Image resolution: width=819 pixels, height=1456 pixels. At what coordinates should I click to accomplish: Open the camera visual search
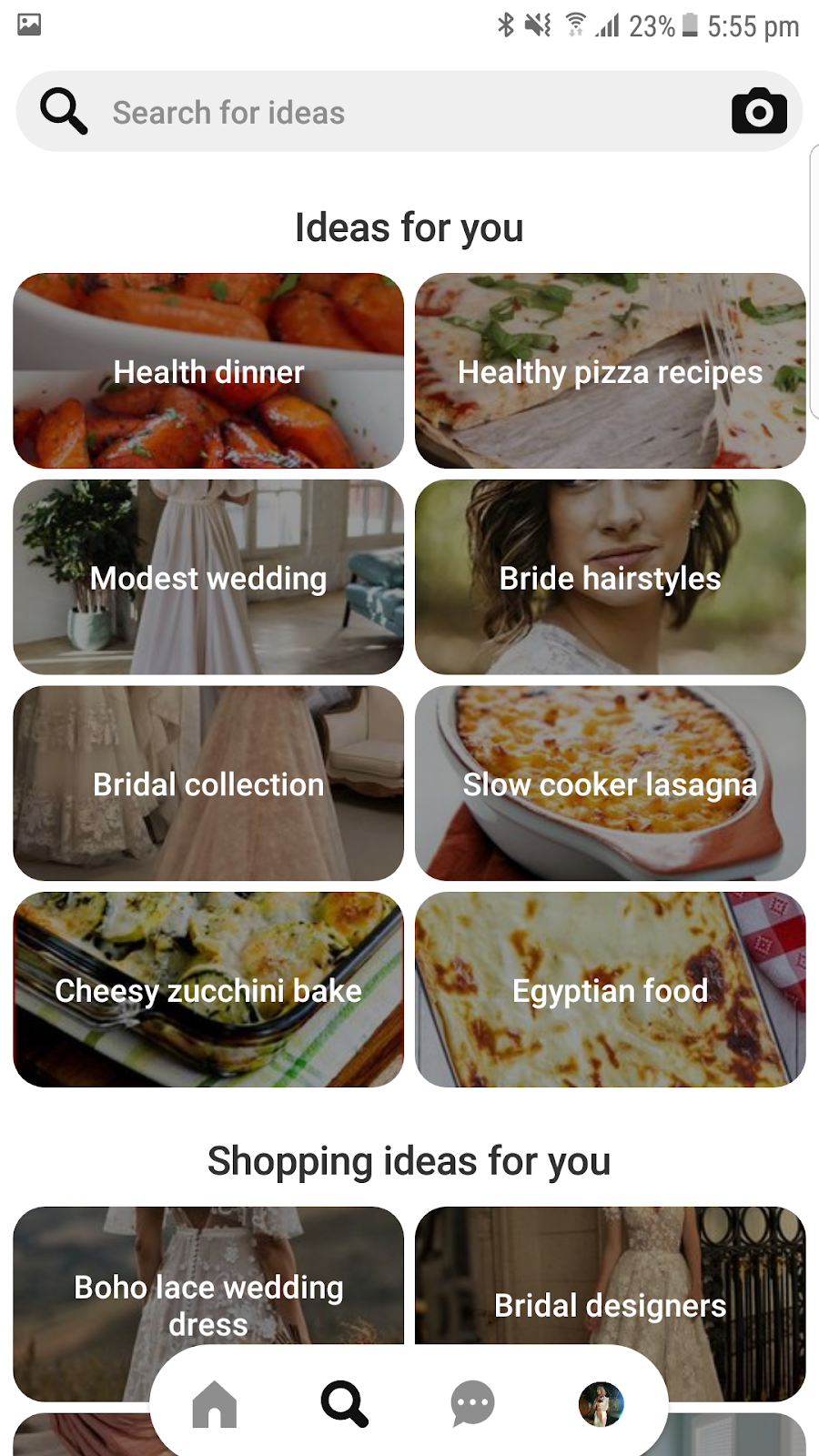(x=759, y=112)
